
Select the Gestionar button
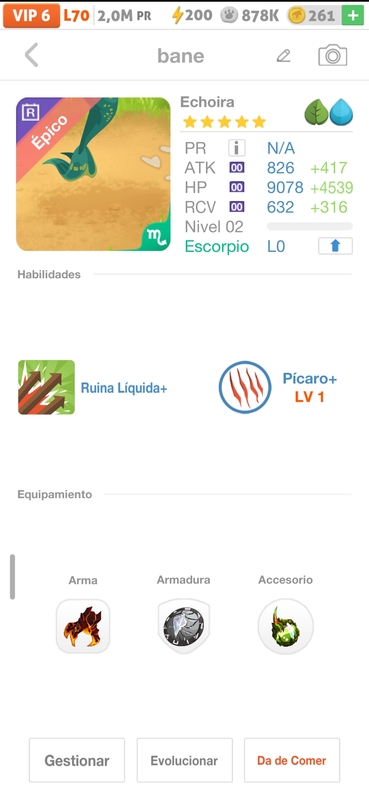77,760
